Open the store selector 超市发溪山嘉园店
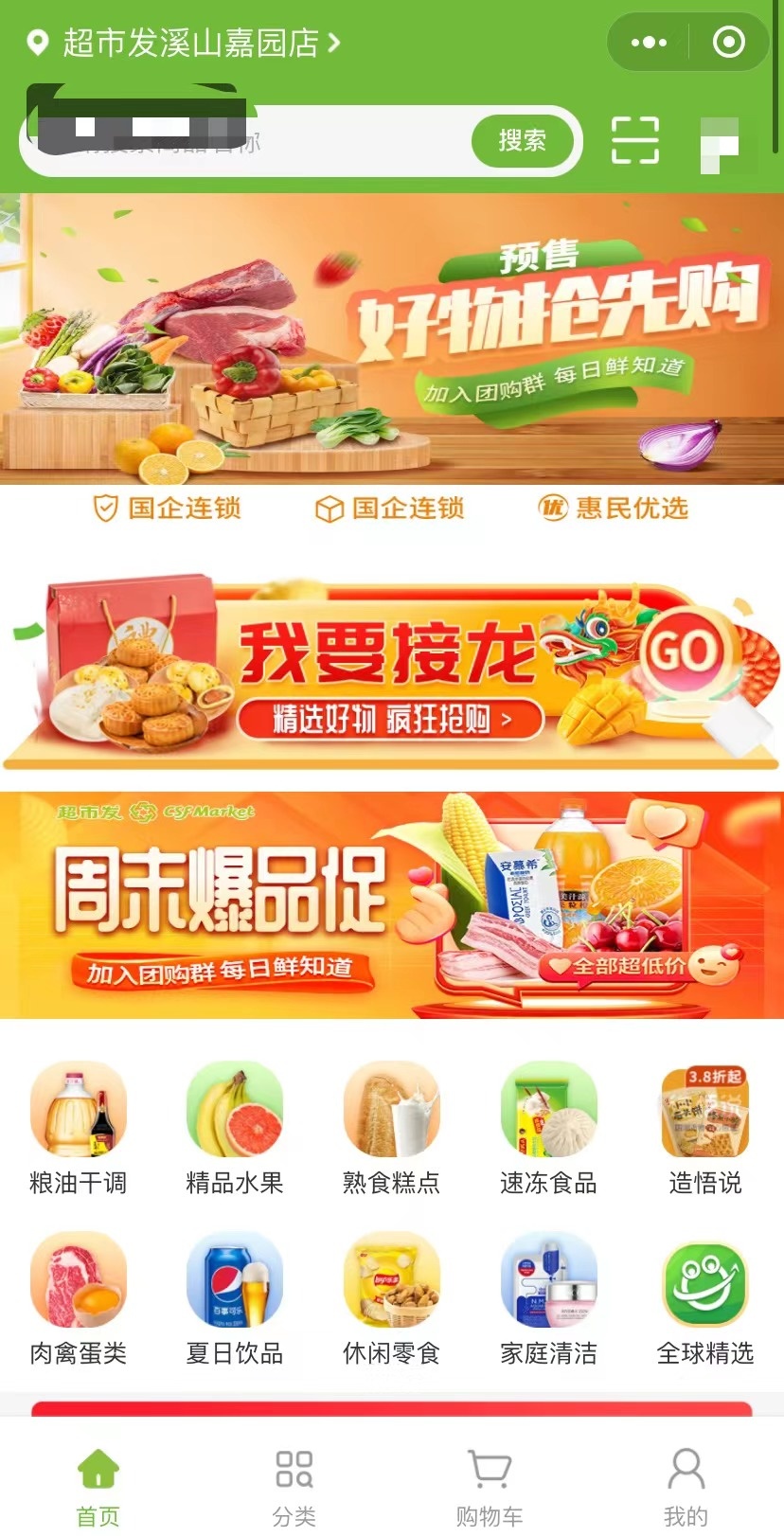The height and width of the screenshot is (1536, 784). point(189,43)
